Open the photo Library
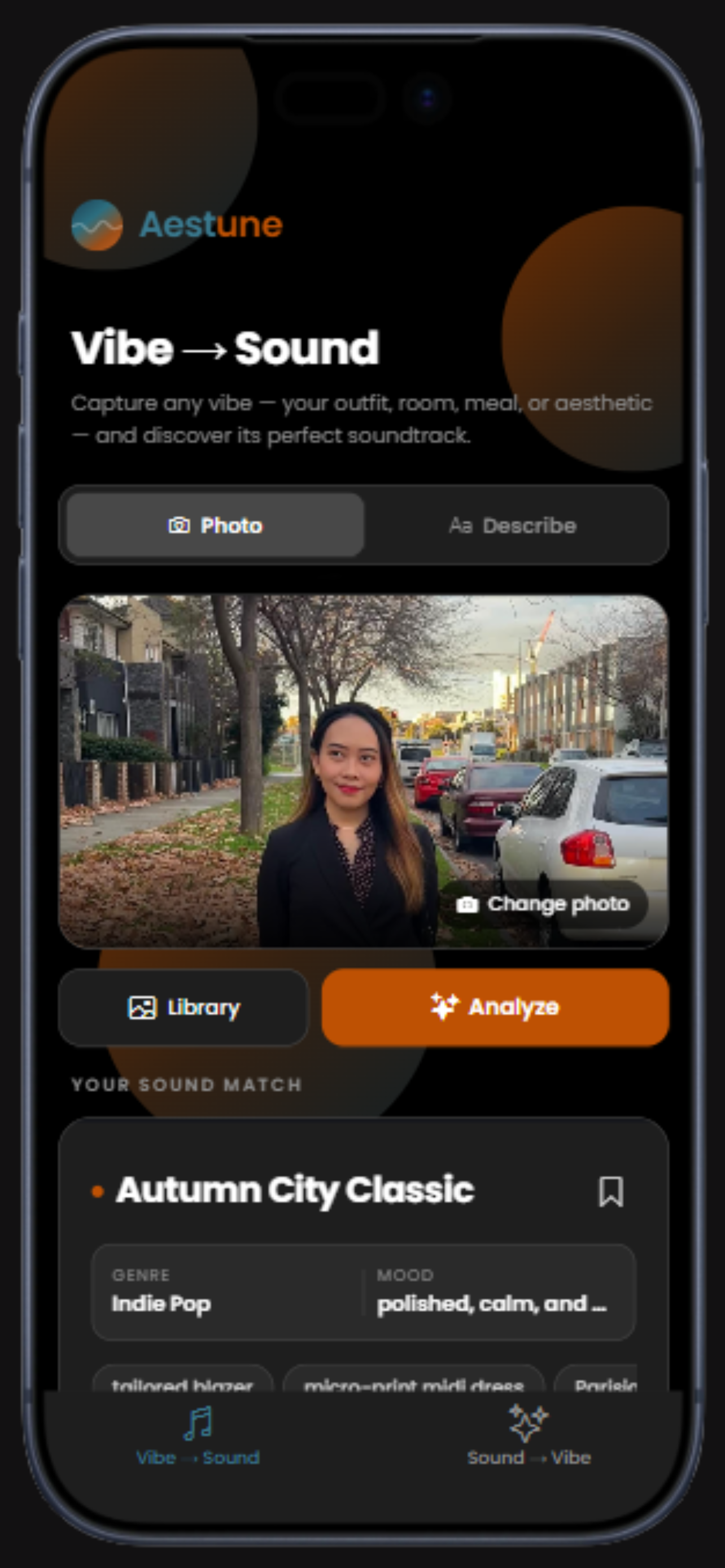This screenshot has height=1568, width=725. (184, 1008)
